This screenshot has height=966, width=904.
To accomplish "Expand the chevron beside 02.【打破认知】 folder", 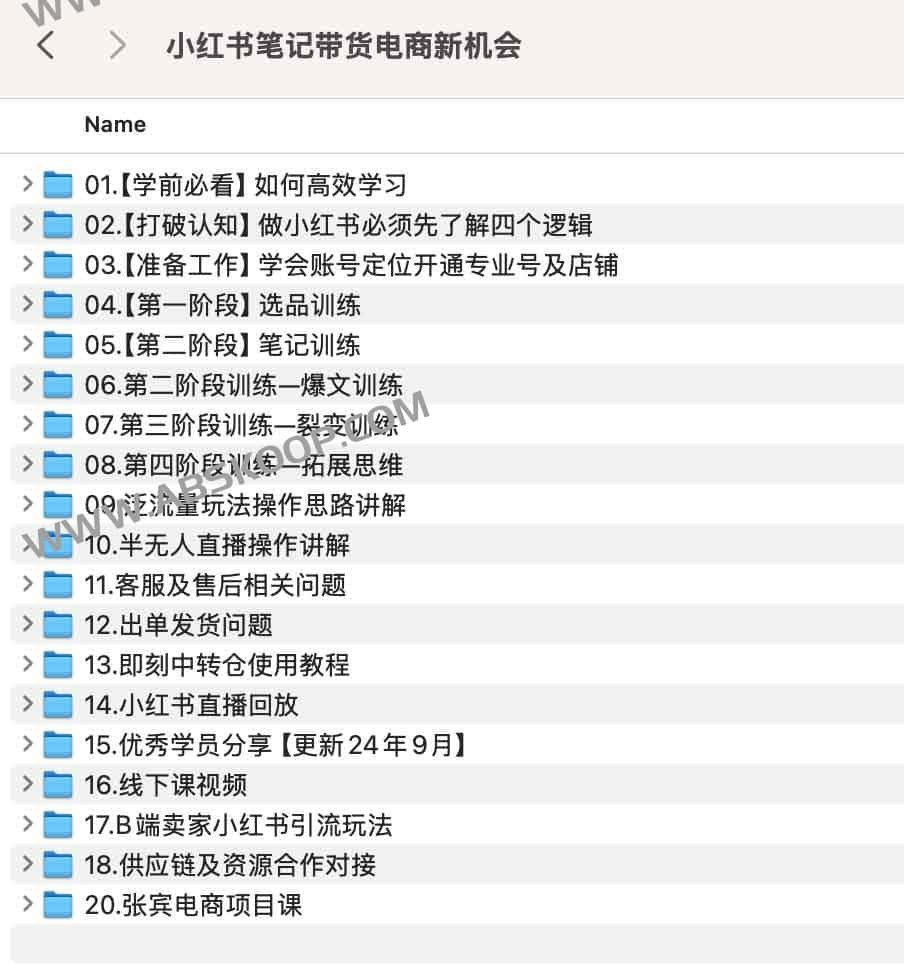I will 27,224.
